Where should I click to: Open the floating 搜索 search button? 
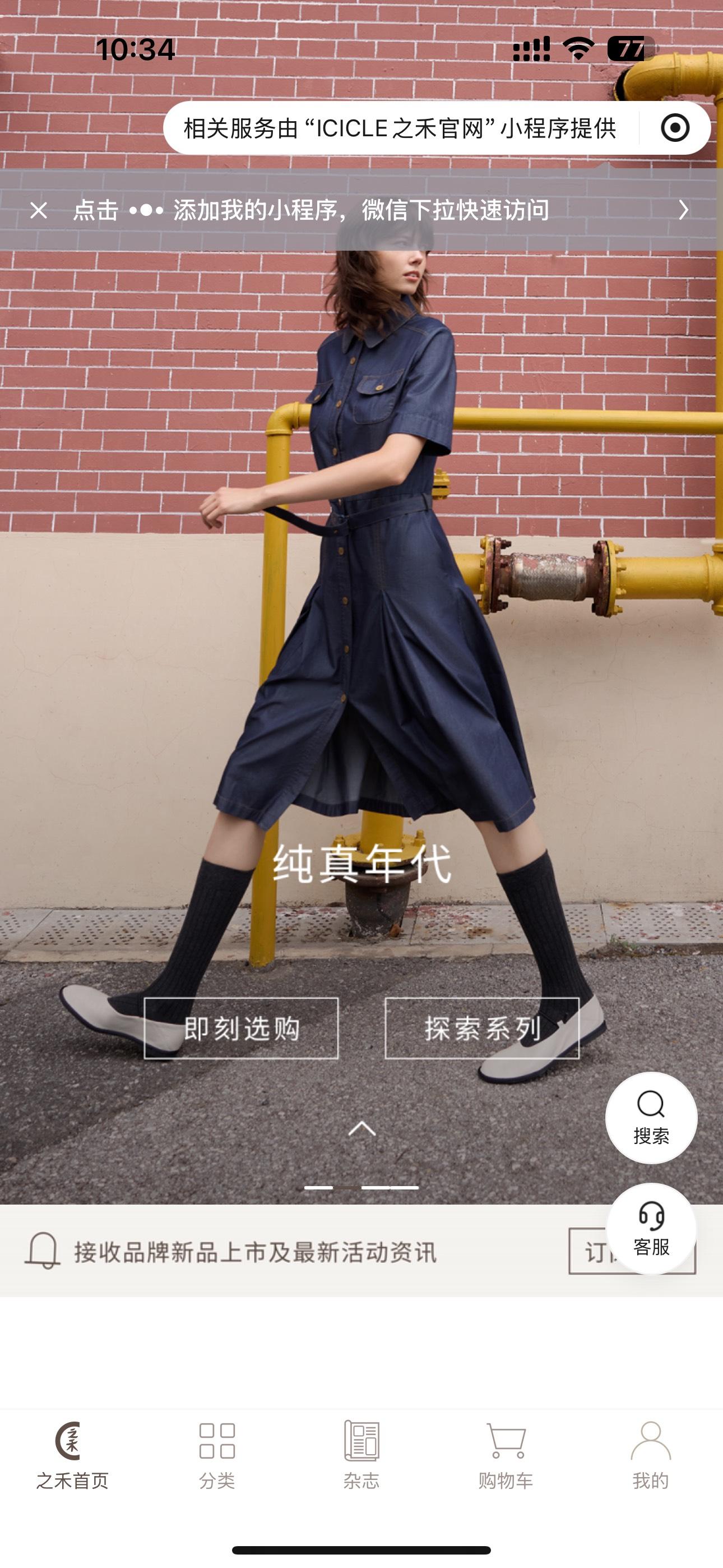pyautogui.click(x=651, y=1118)
